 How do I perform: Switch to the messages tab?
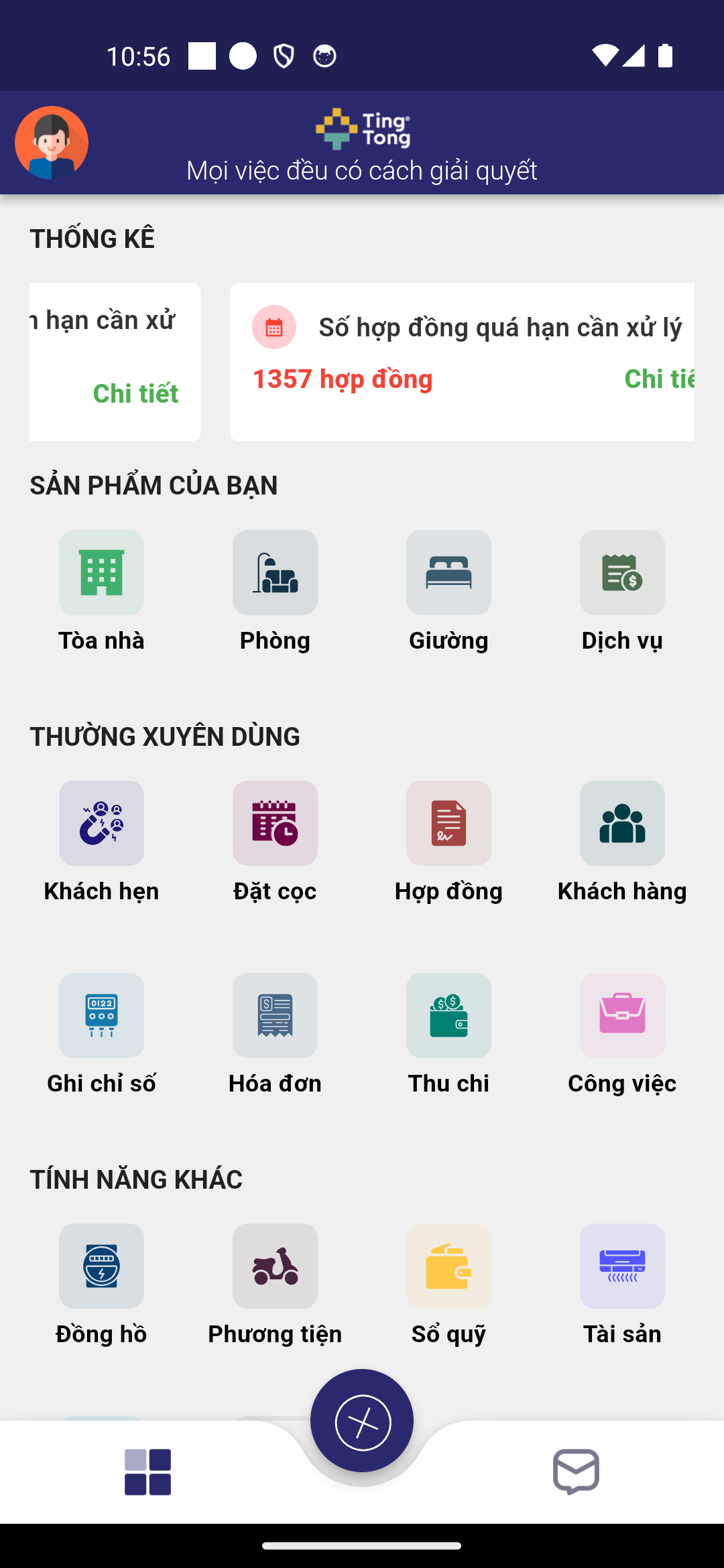(576, 1472)
